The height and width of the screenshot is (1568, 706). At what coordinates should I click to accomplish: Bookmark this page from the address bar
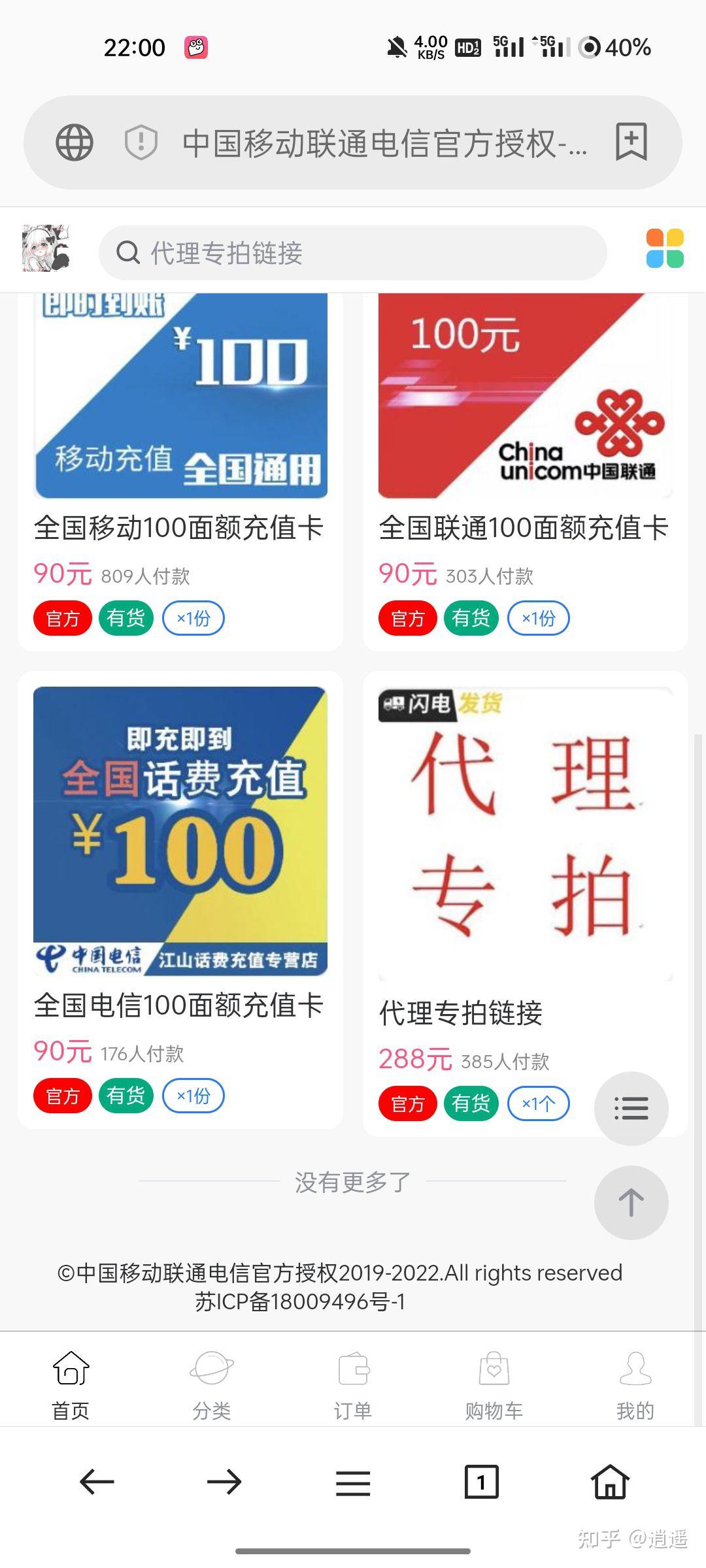tap(631, 142)
